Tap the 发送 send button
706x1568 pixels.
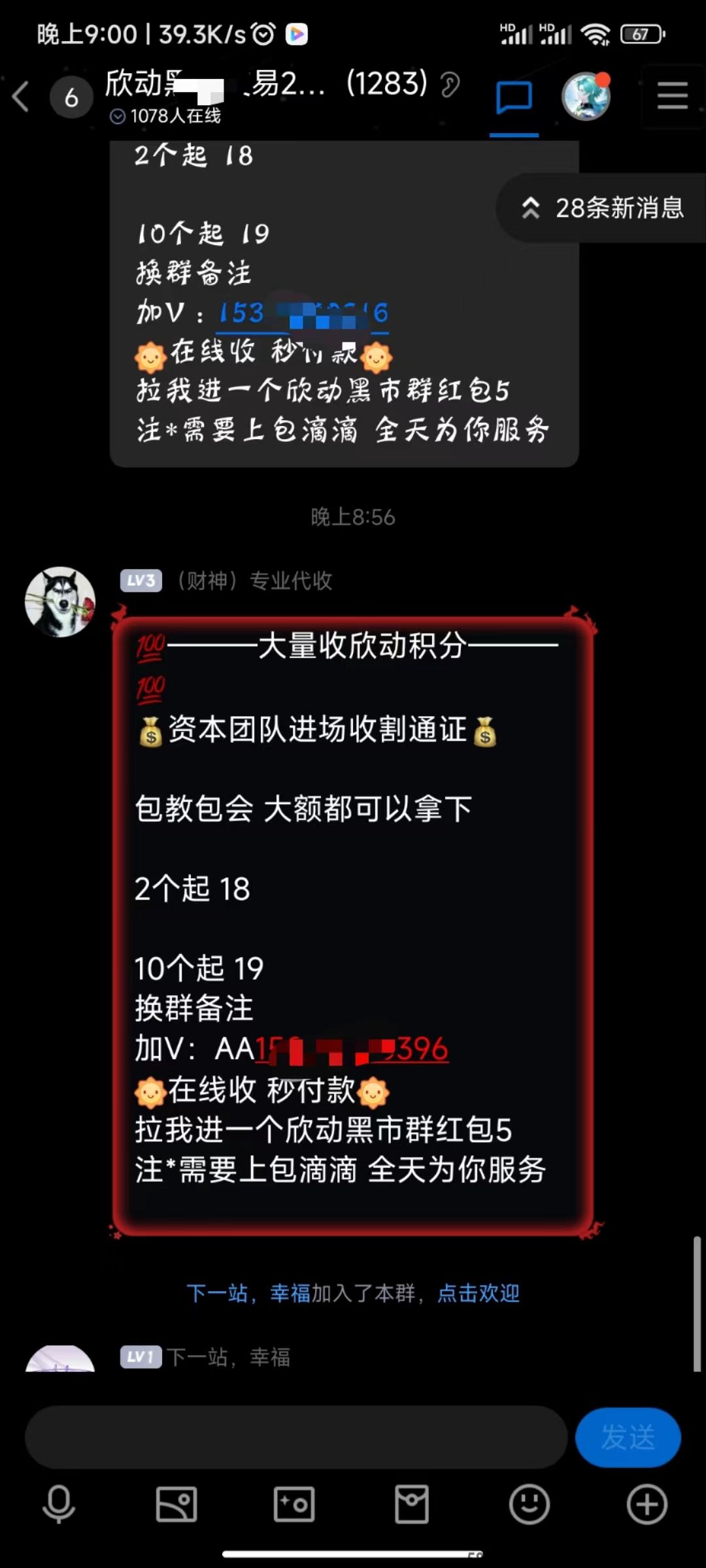(x=628, y=1437)
